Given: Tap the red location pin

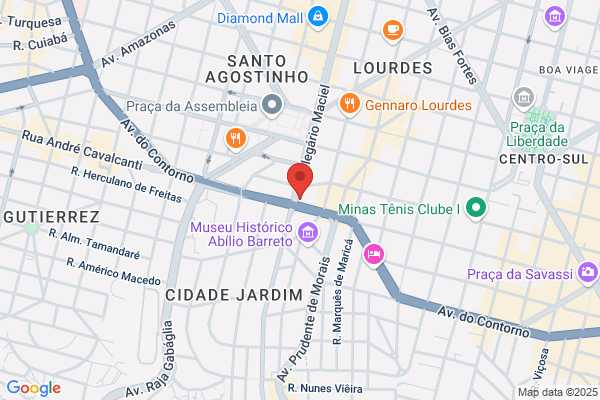Looking at the screenshot, I should 300,180.
